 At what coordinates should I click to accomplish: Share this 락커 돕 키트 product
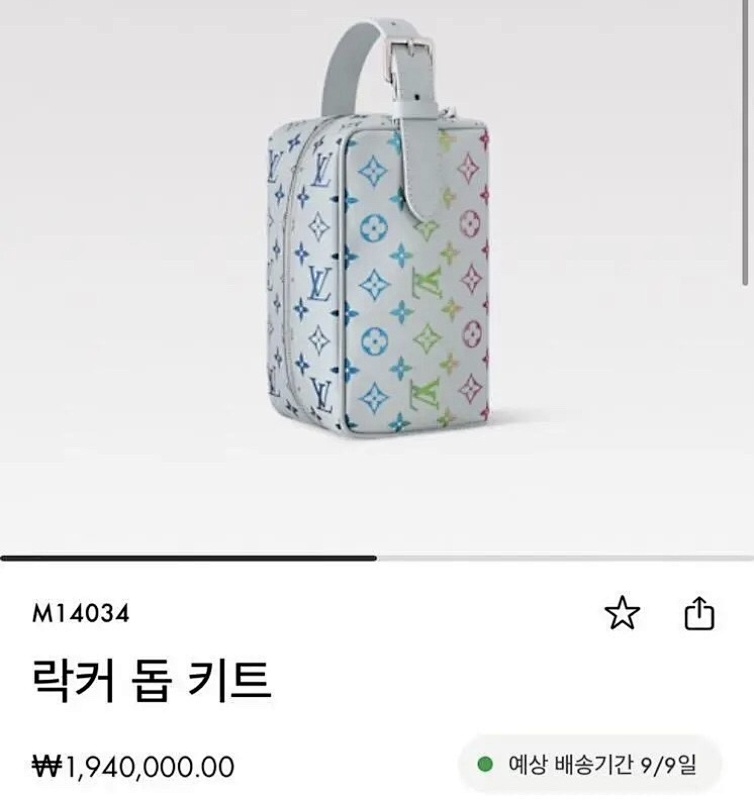coord(699,614)
